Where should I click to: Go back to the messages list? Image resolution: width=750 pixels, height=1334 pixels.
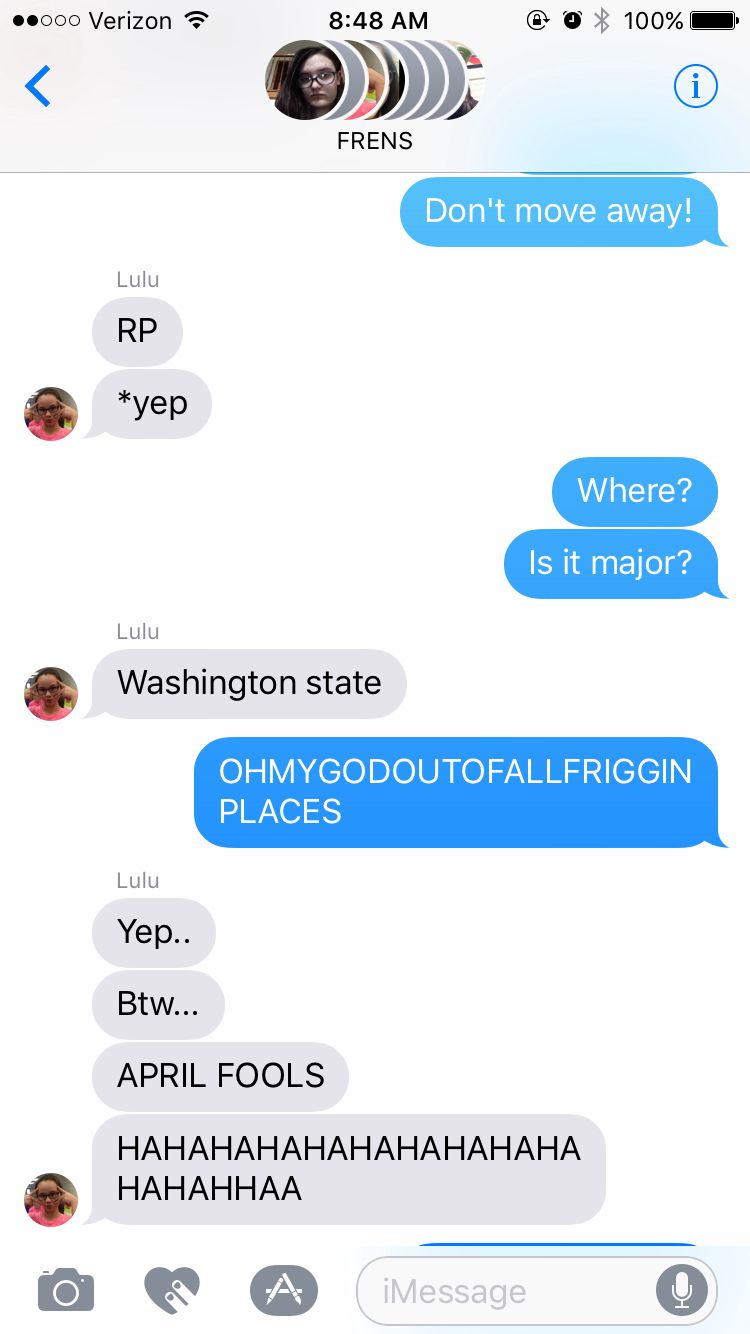pos(38,87)
